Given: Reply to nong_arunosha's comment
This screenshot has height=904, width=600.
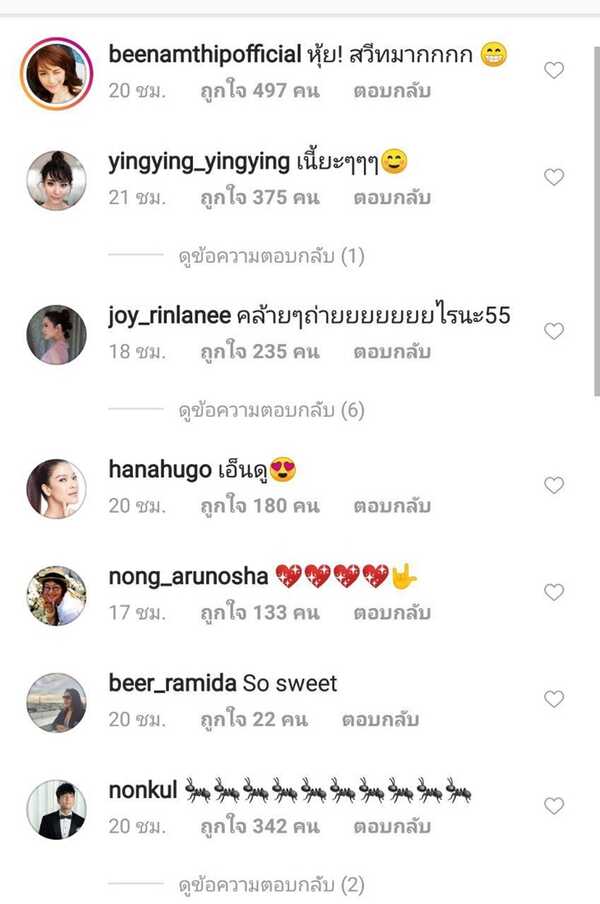Looking at the screenshot, I should tap(391, 612).
